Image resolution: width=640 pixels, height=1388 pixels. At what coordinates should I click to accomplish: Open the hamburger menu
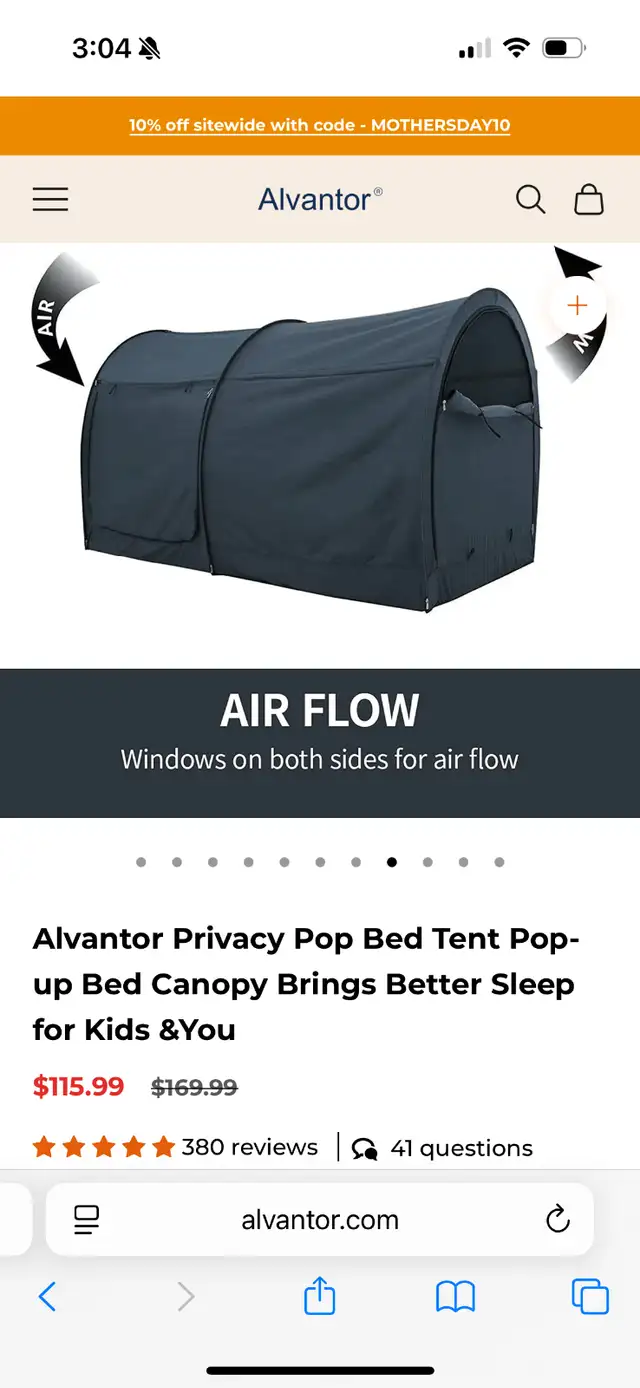pyautogui.click(x=50, y=199)
